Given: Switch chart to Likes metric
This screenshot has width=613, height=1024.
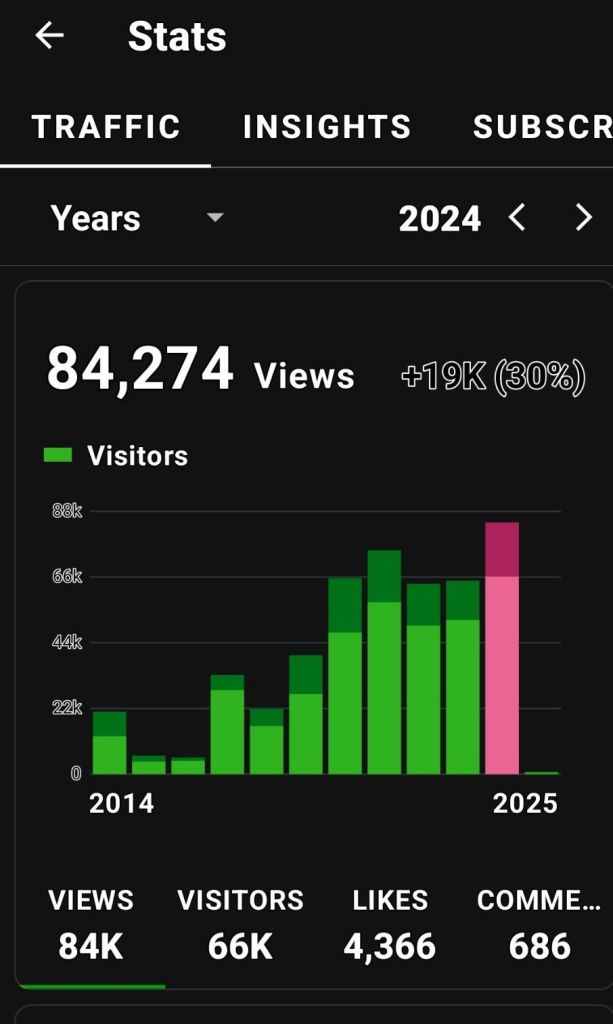Looking at the screenshot, I should pos(390,924).
